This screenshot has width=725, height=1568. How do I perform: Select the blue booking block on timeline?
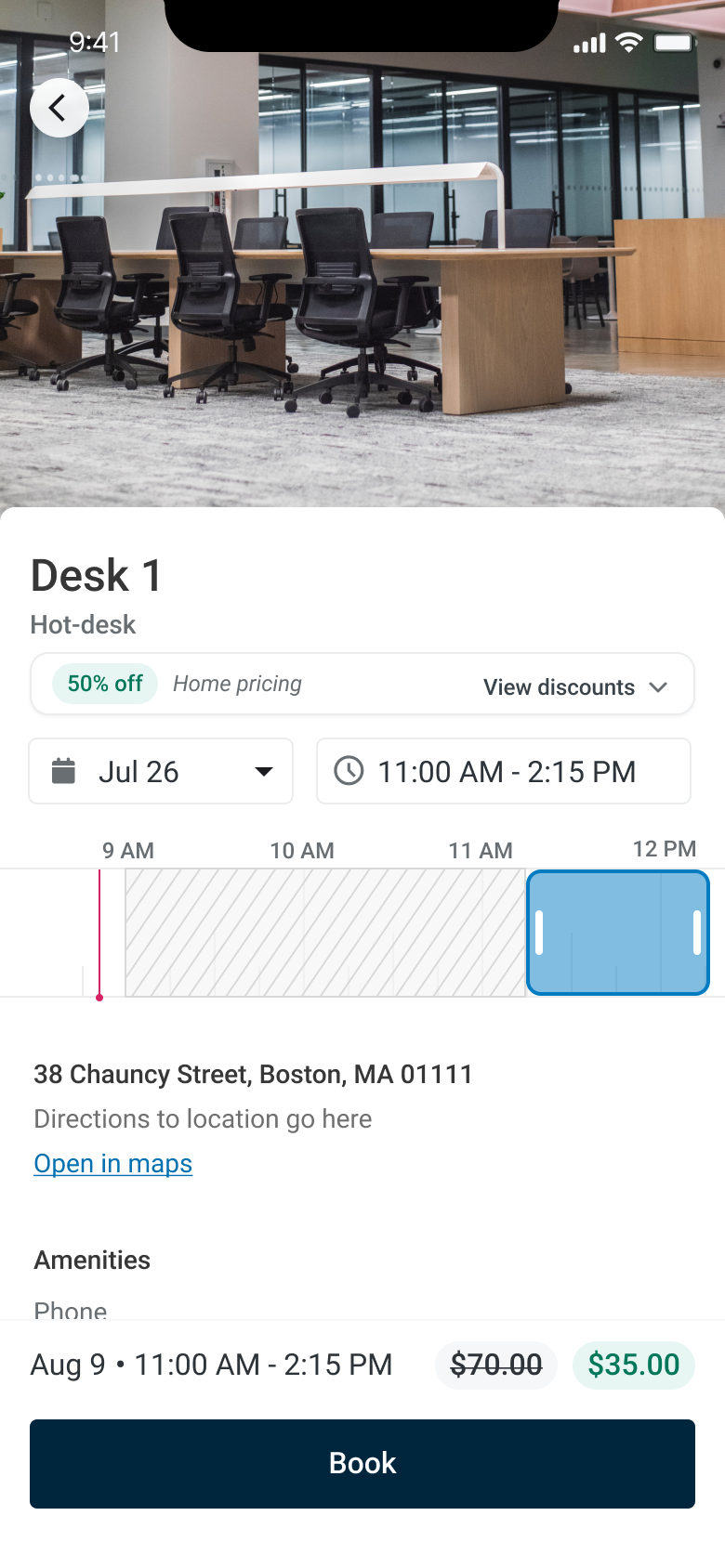click(617, 932)
